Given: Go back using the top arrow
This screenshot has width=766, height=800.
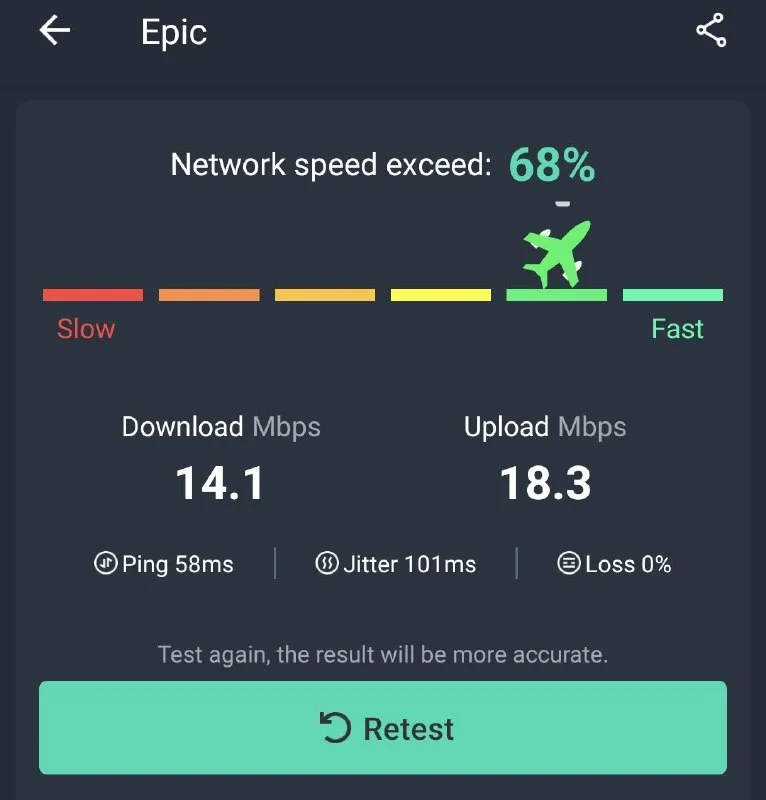Looking at the screenshot, I should 55,31.
